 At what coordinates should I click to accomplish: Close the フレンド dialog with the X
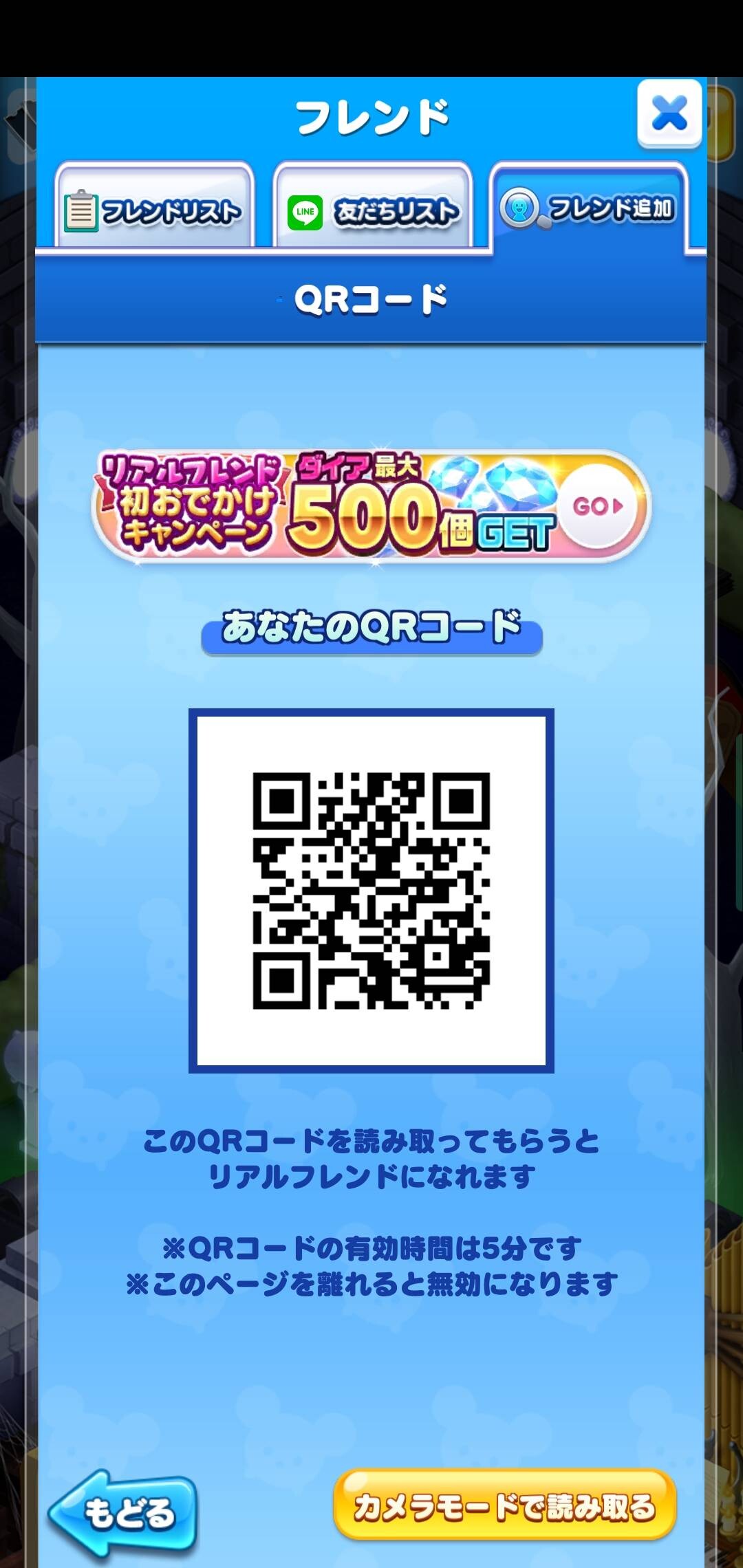[669, 113]
